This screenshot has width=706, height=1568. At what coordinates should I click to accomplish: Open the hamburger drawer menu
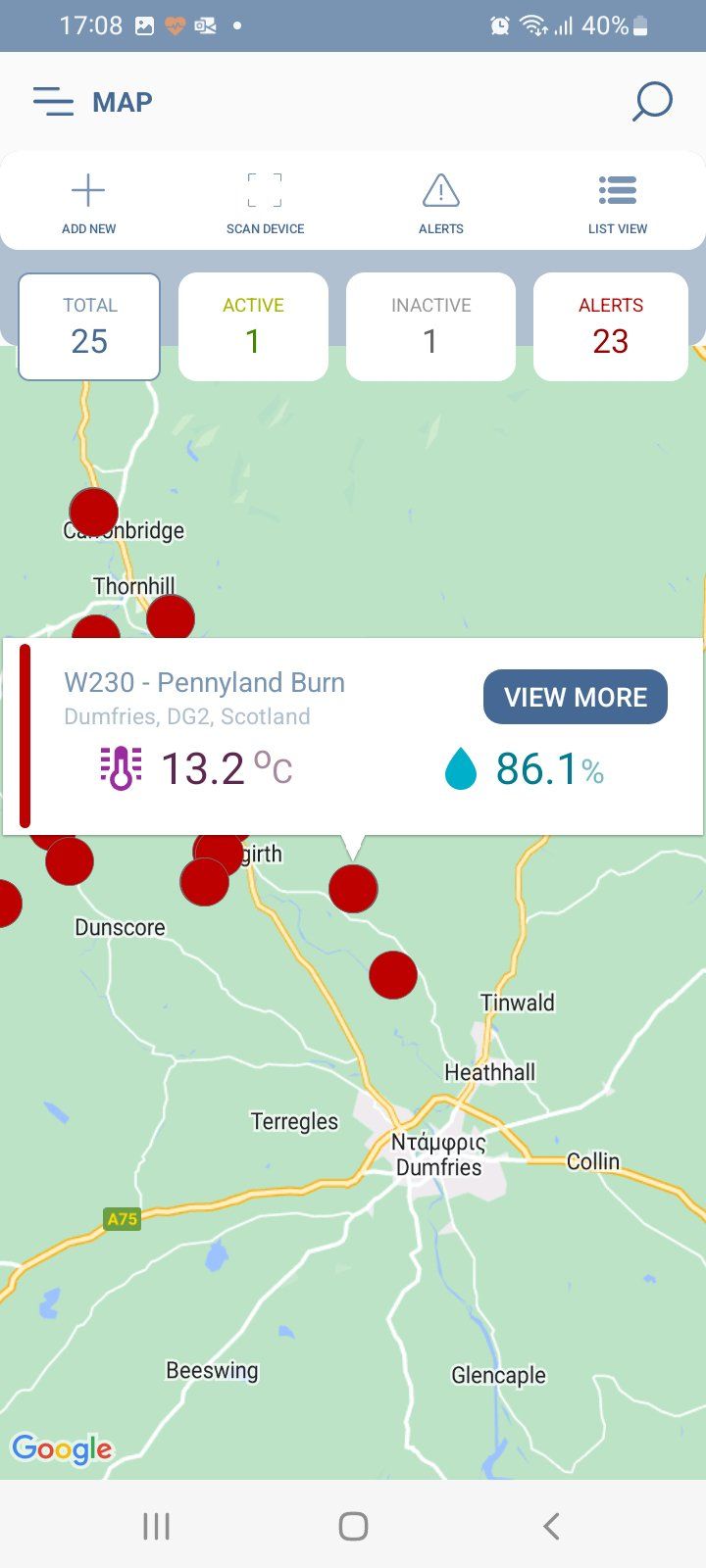pyautogui.click(x=53, y=102)
